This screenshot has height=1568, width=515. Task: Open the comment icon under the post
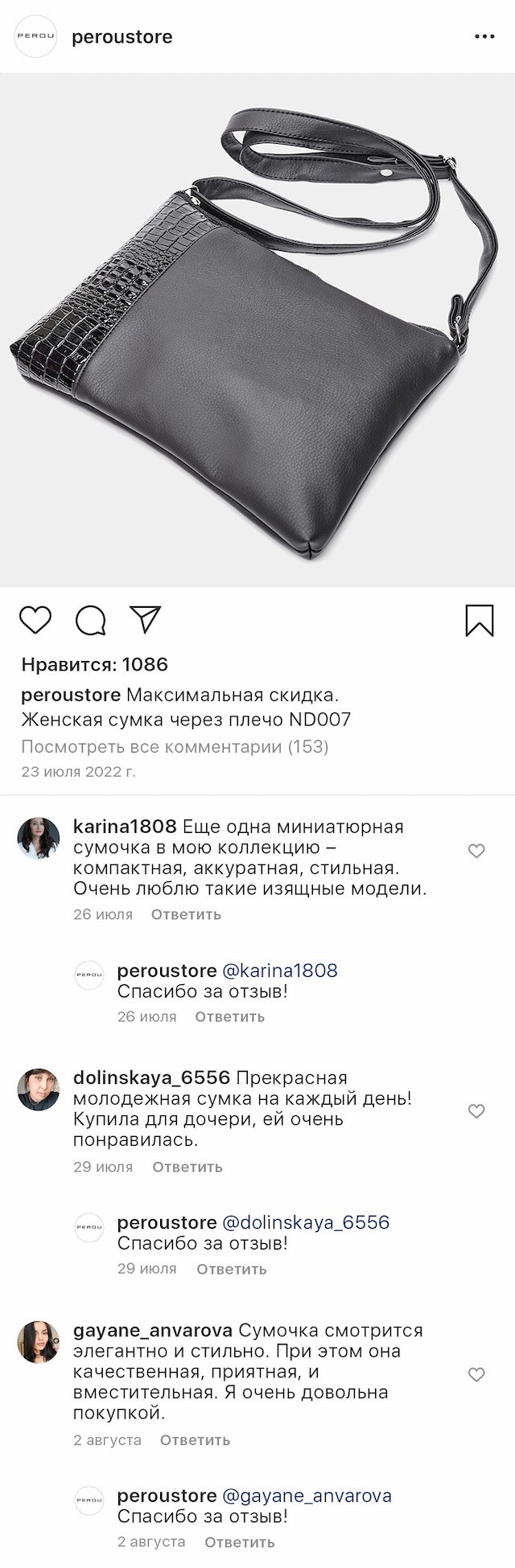90,620
